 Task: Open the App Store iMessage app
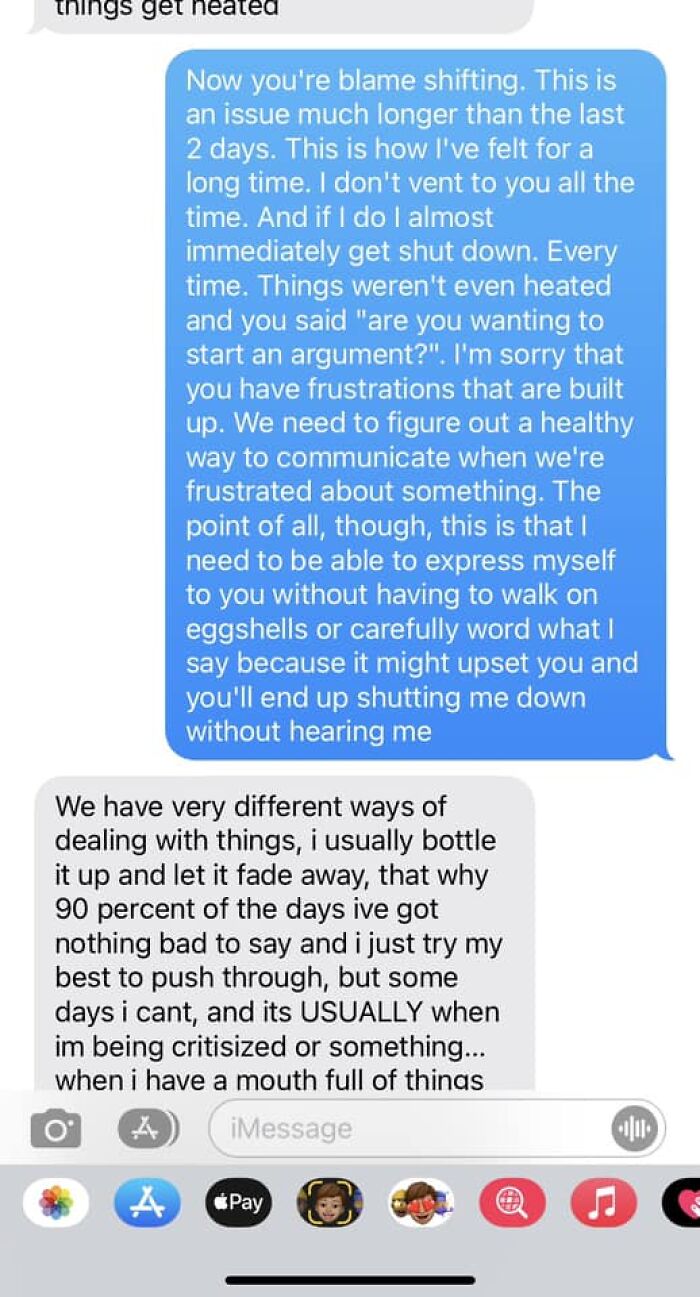(x=147, y=1202)
